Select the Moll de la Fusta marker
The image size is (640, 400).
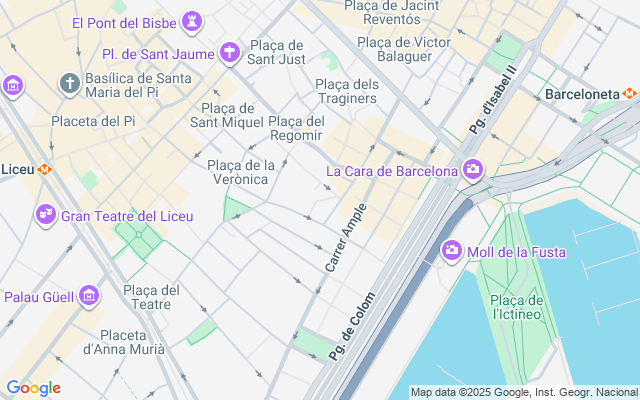click(452, 250)
